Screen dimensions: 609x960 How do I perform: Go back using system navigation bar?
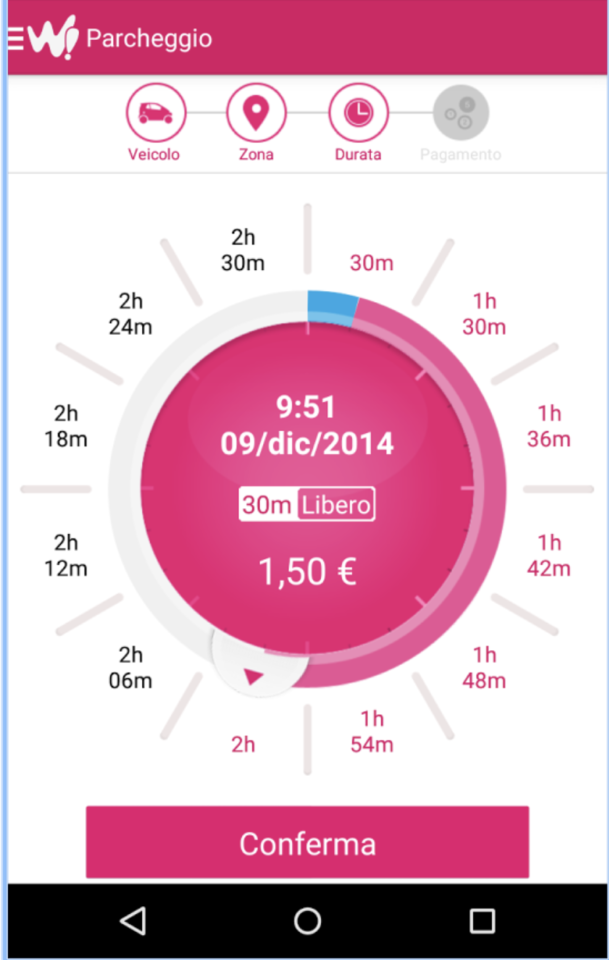coord(132,921)
